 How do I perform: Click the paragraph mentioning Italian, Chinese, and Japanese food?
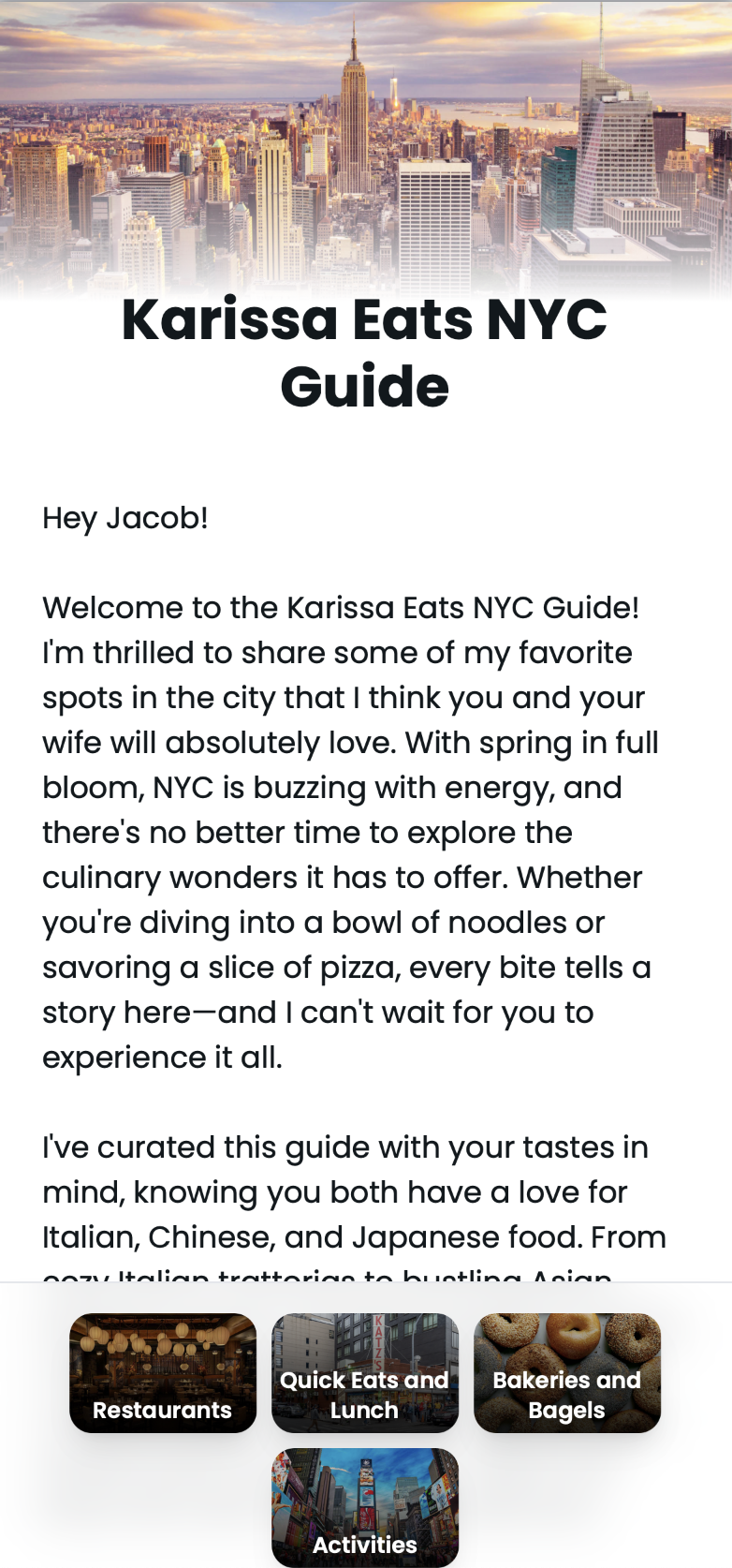point(354,1191)
